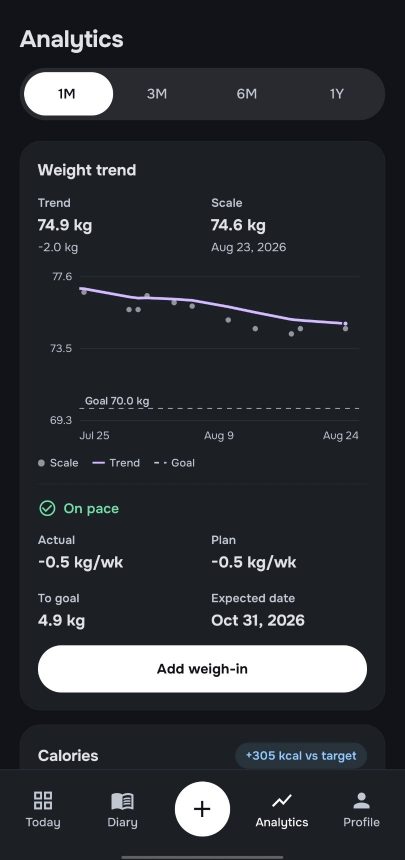Open the Analytics tab
The height and width of the screenshot is (860, 405).
click(x=282, y=809)
